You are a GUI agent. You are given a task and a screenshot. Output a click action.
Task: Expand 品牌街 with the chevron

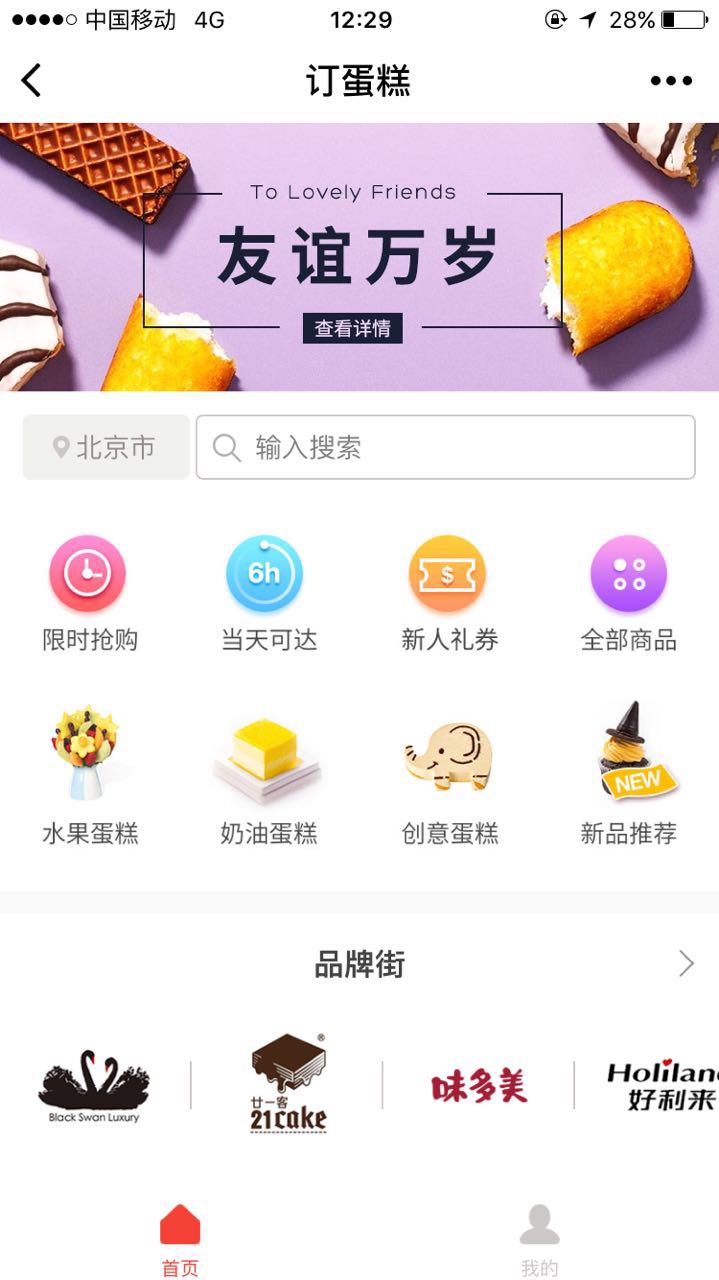tap(686, 964)
